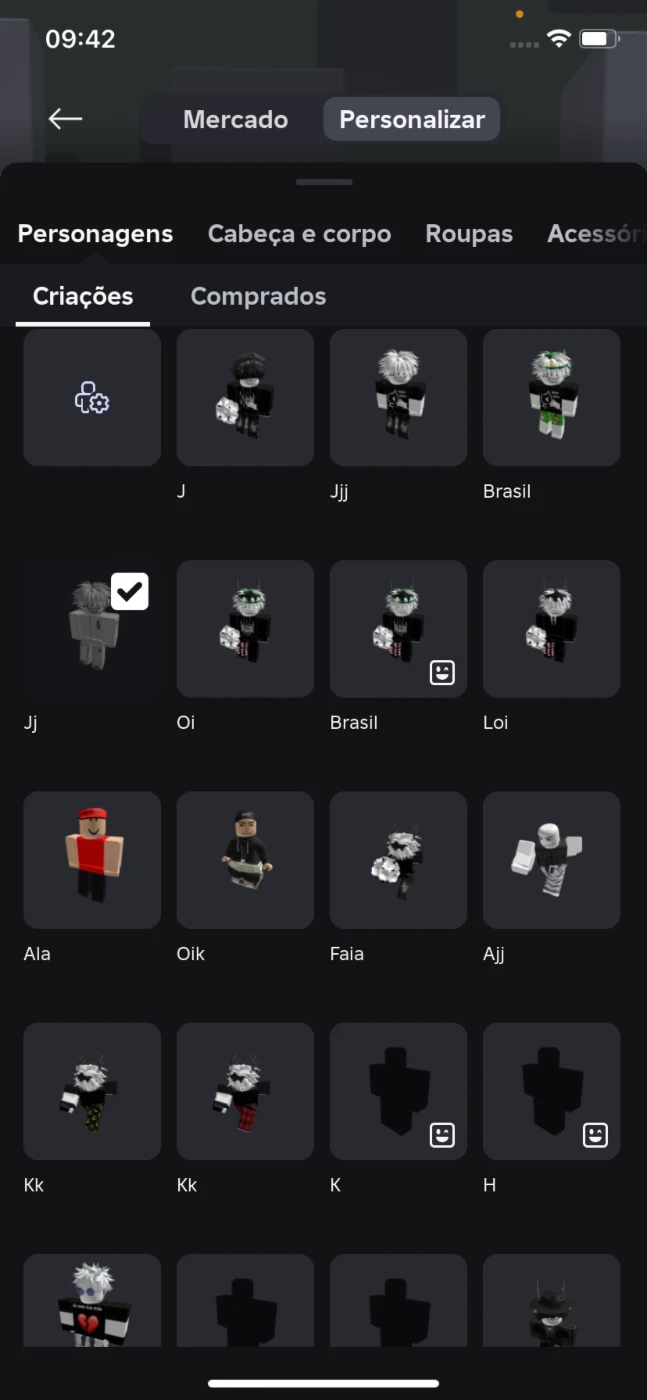This screenshot has width=647, height=1400.
Task: Open the Personagens tab
Action: click(95, 234)
